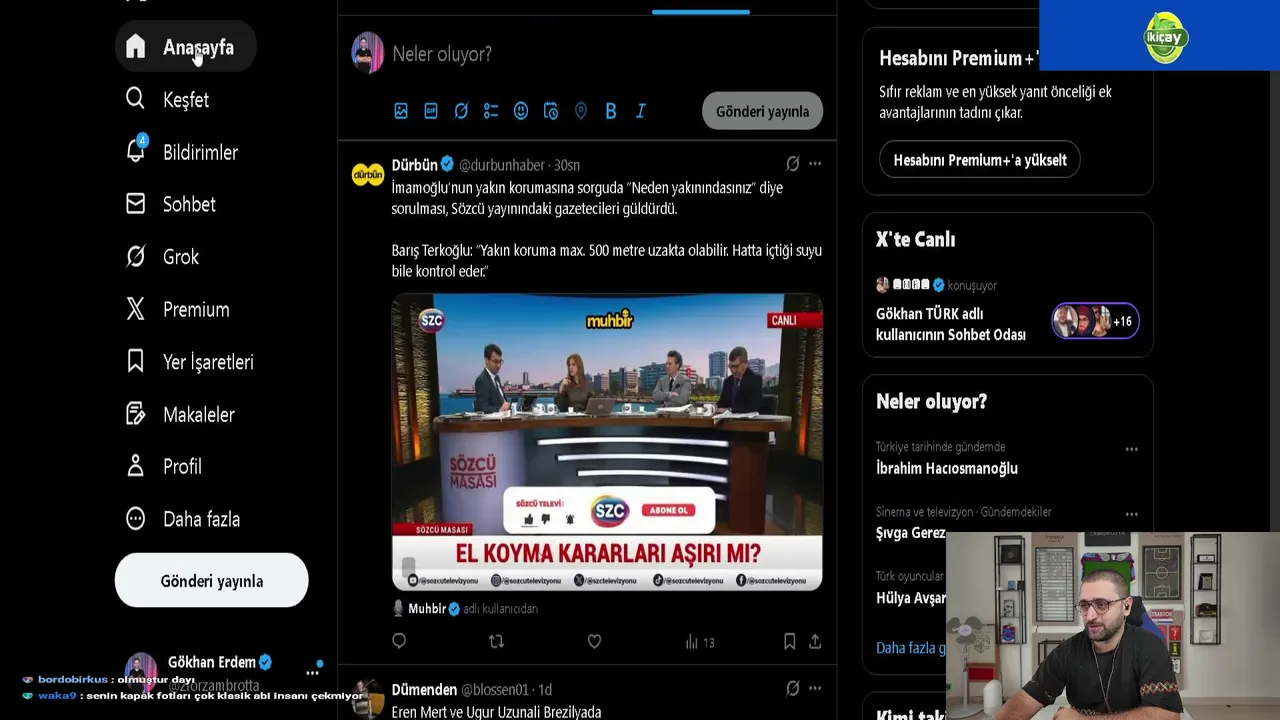Open Keşfet explore page
The image size is (1280, 720).
tap(185, 100)
